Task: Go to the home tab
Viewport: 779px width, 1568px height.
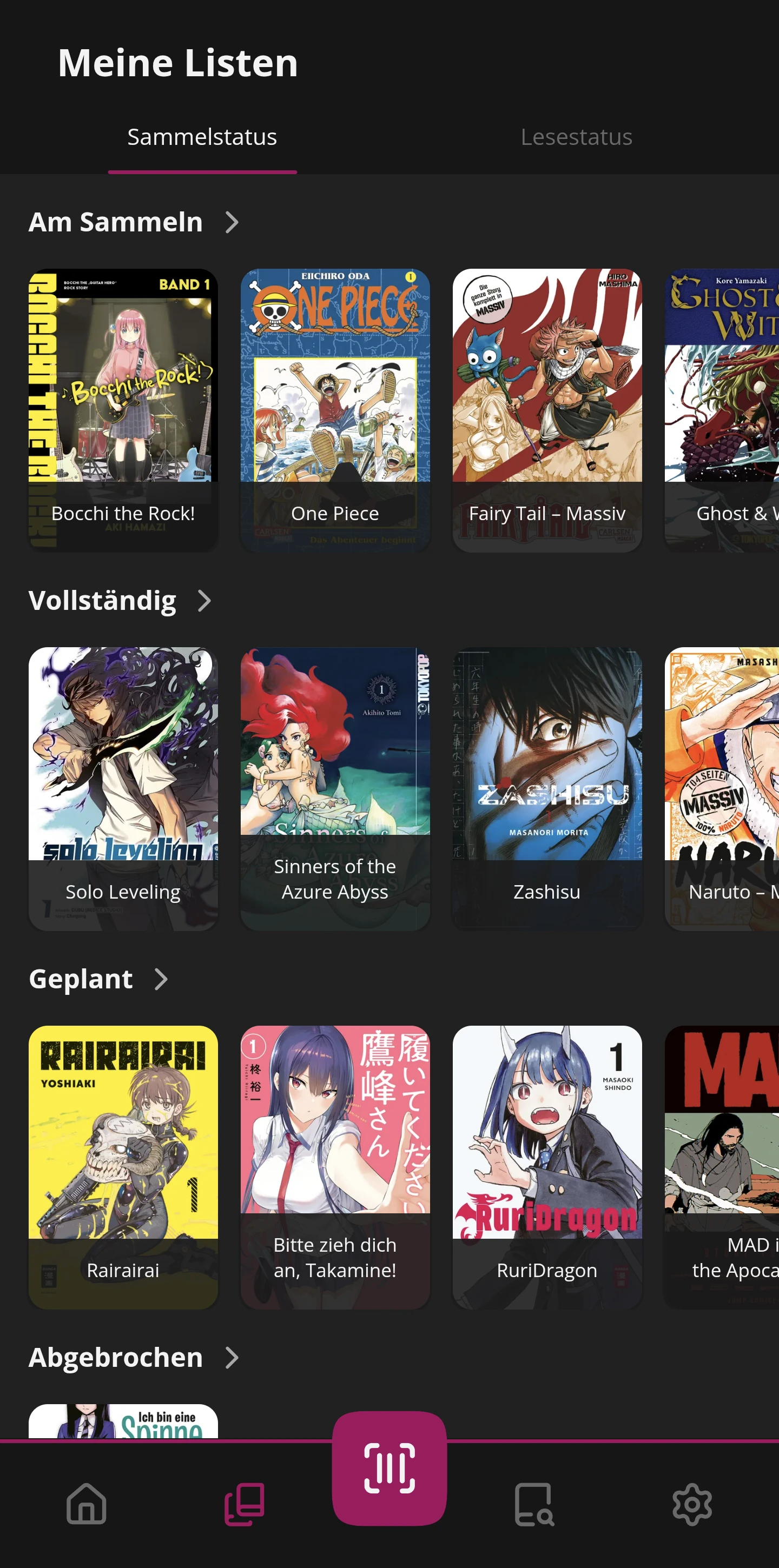Action: coord(87,1504)
